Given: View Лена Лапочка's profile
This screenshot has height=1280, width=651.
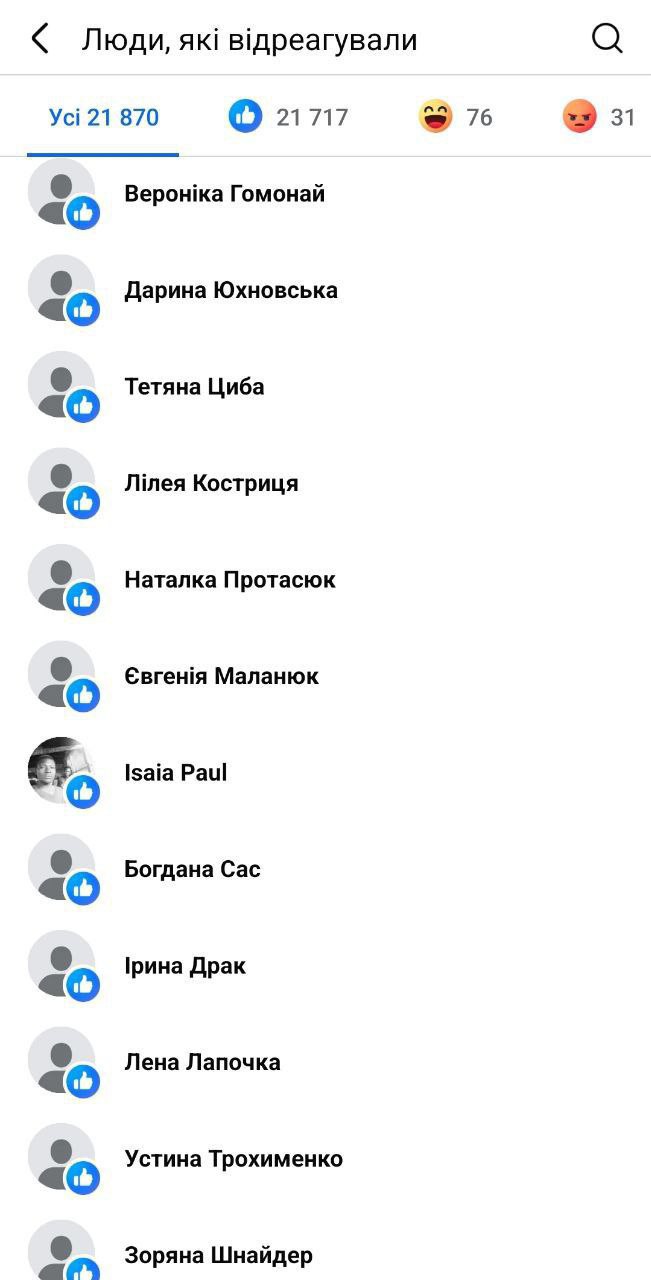Looking at the screenshot, I should pyautogui.click(x=325, y=1062).
